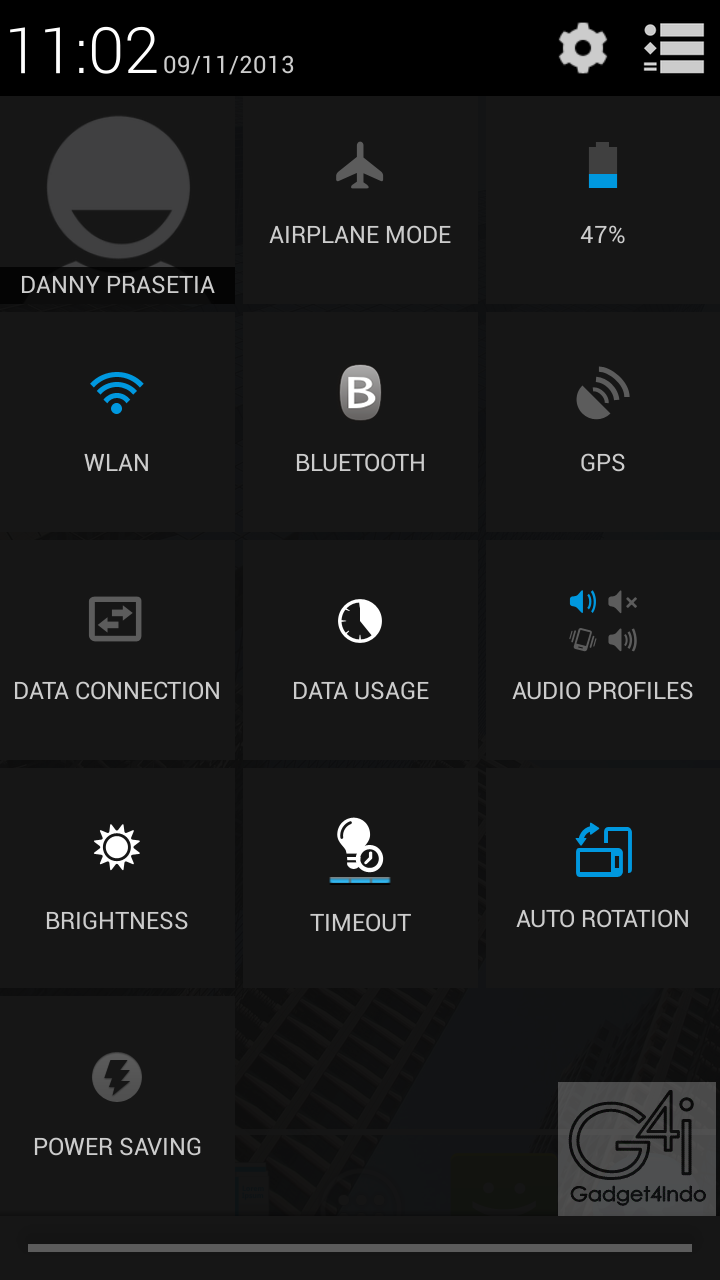
Task: Change the Audio Profiles setting
Action: coord(602,648)
